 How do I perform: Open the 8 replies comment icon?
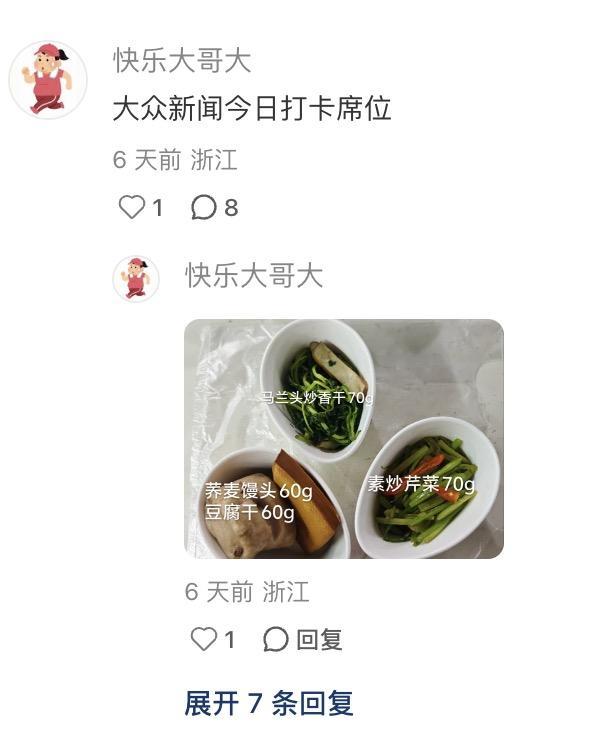point(204,207)
